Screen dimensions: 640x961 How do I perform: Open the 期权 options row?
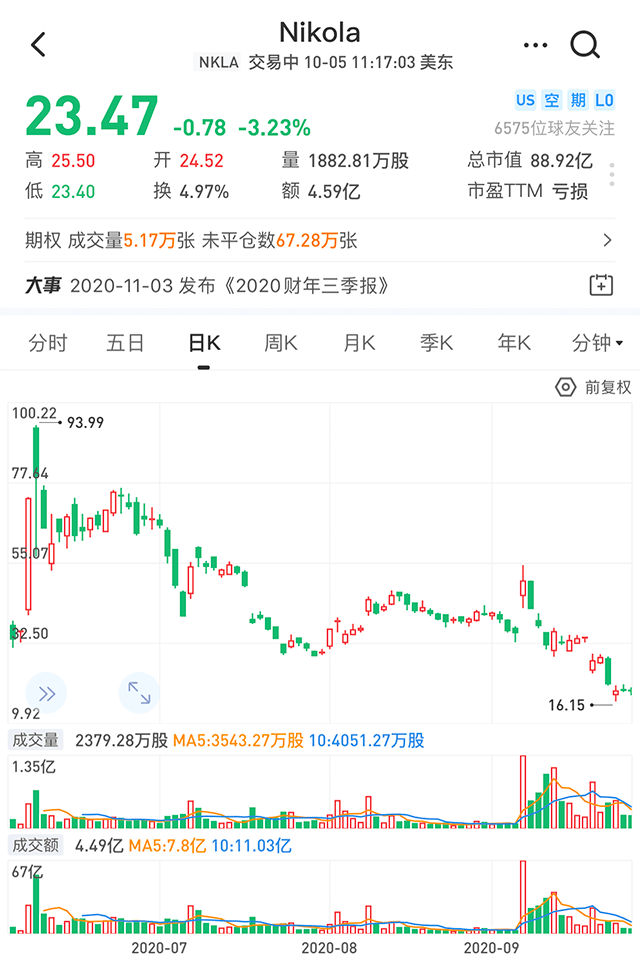(320, 240)
